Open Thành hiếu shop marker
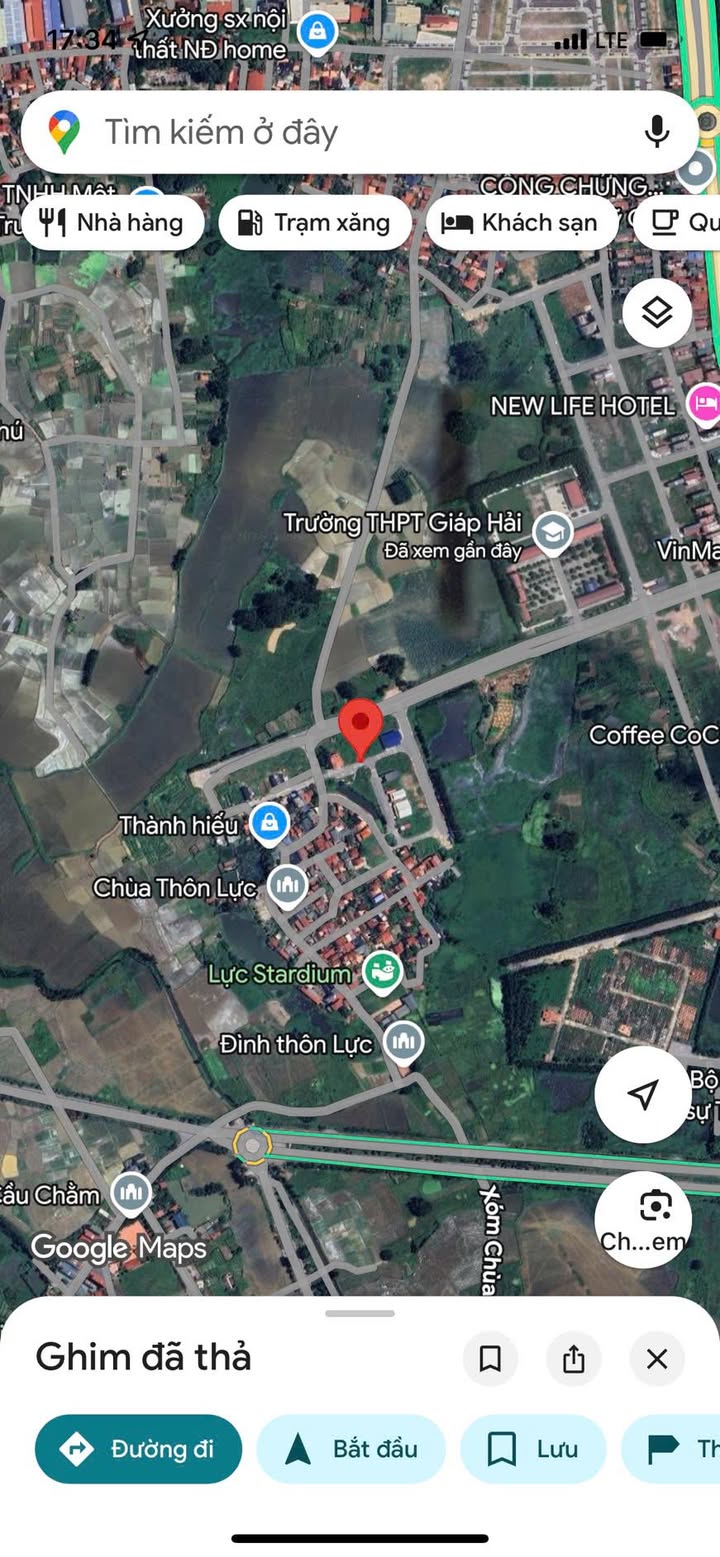The width and height of the screenshot is (720, 1557). (268, 824)
